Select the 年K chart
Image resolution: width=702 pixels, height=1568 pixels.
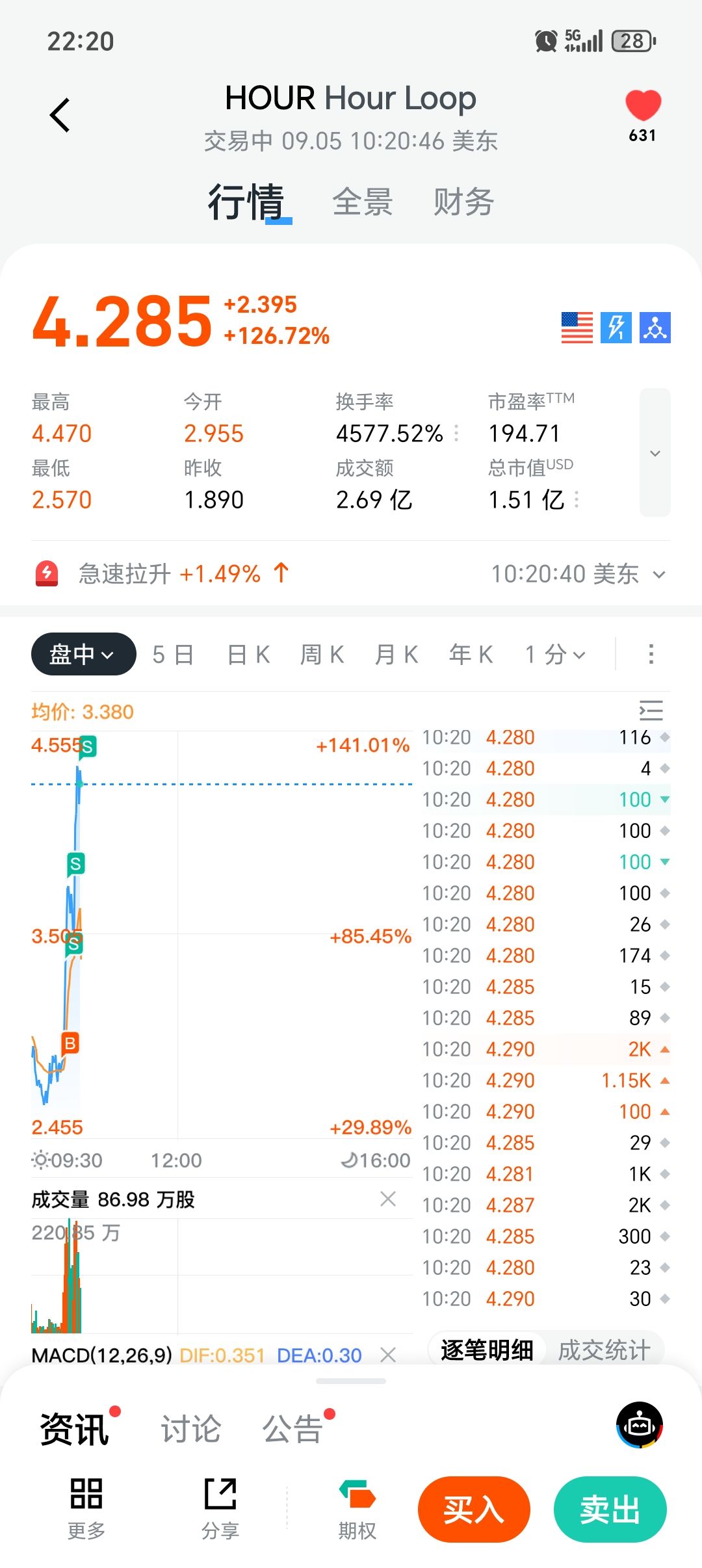(471, 655)
